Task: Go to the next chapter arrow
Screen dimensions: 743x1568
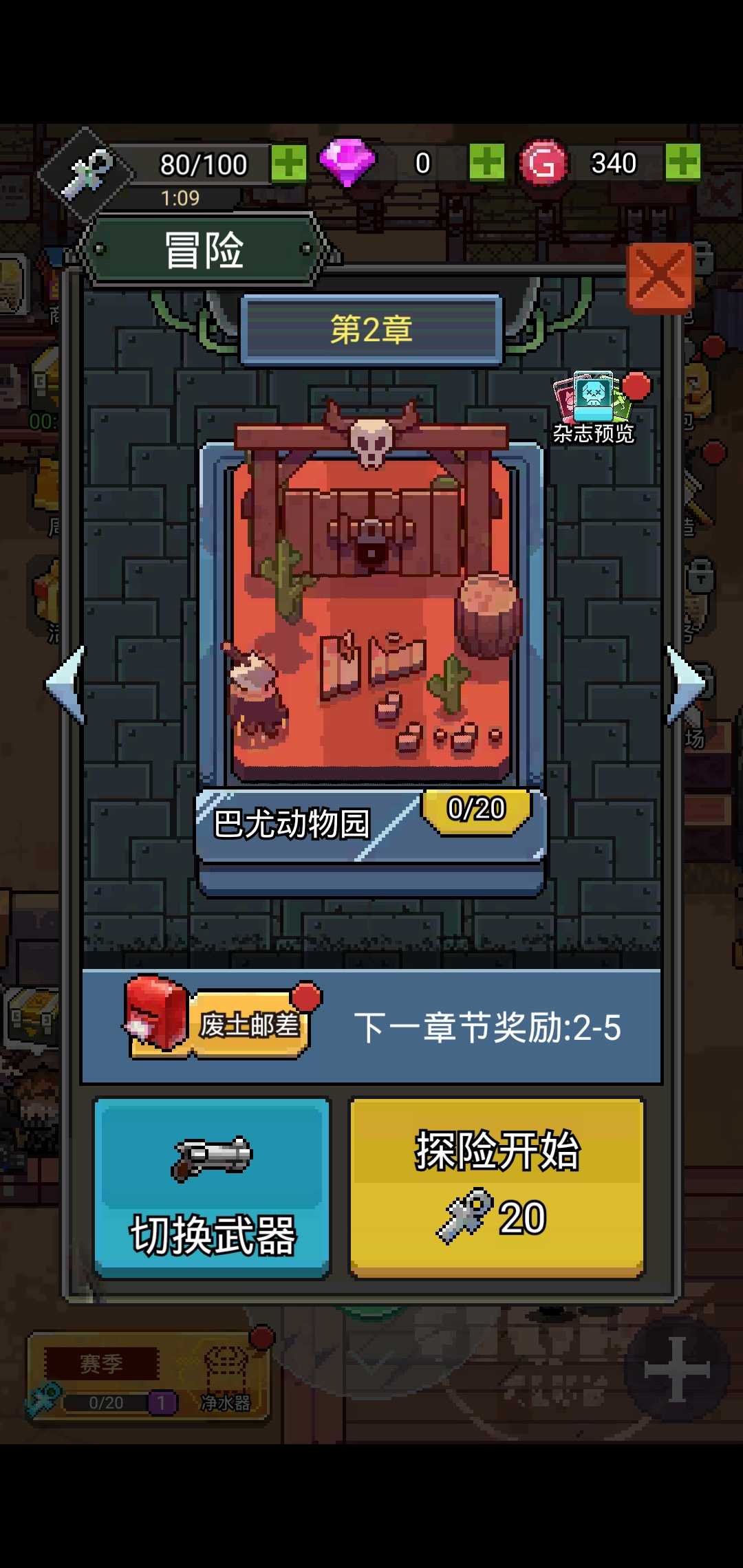Action: [686, 684]
